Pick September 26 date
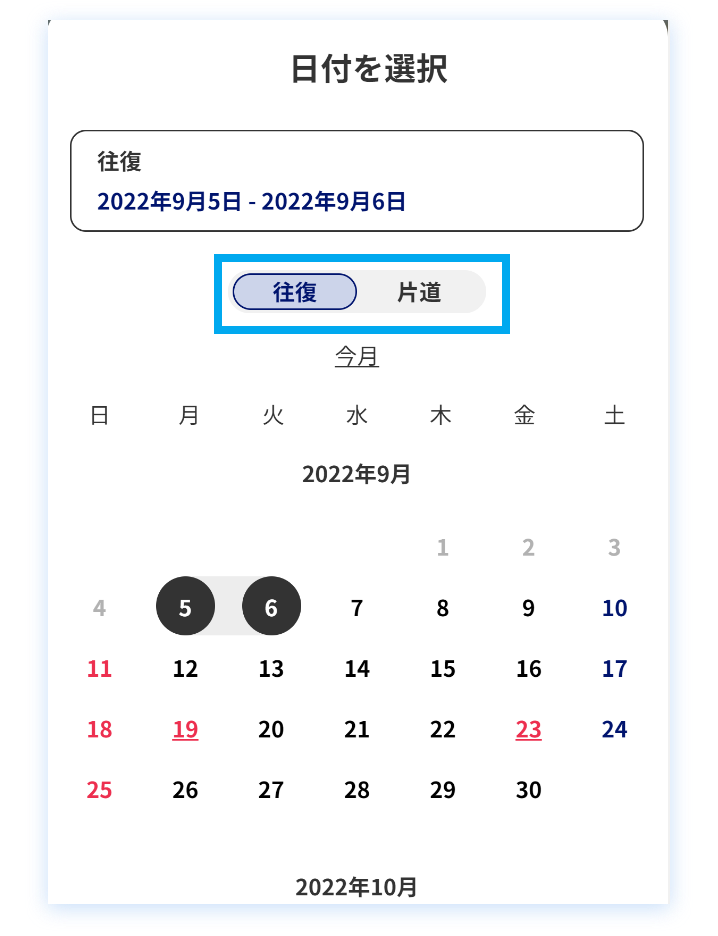Image resolution: width=718 pixels, height=936 pixels. point(185,790)
